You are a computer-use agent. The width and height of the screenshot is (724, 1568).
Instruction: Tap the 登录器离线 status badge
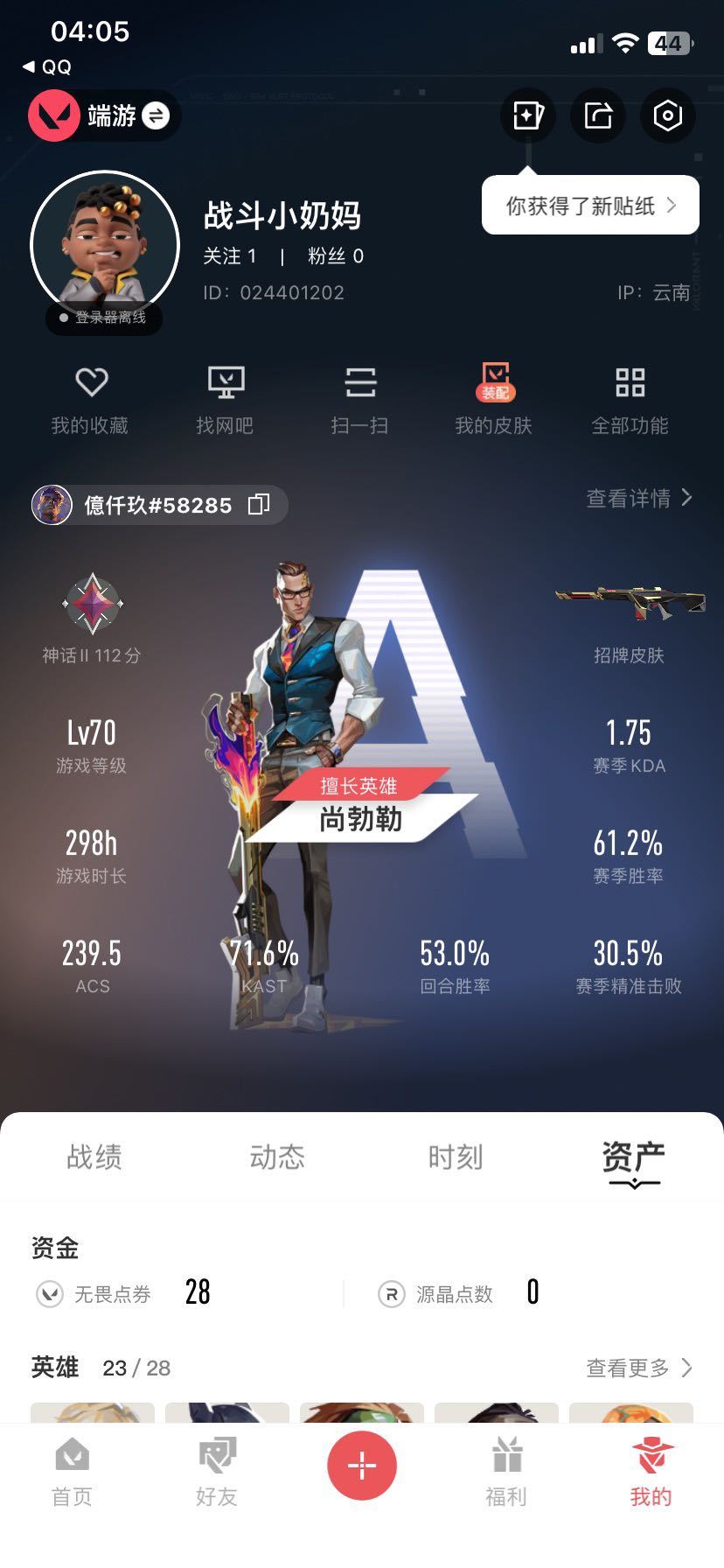tap(103, 319)
